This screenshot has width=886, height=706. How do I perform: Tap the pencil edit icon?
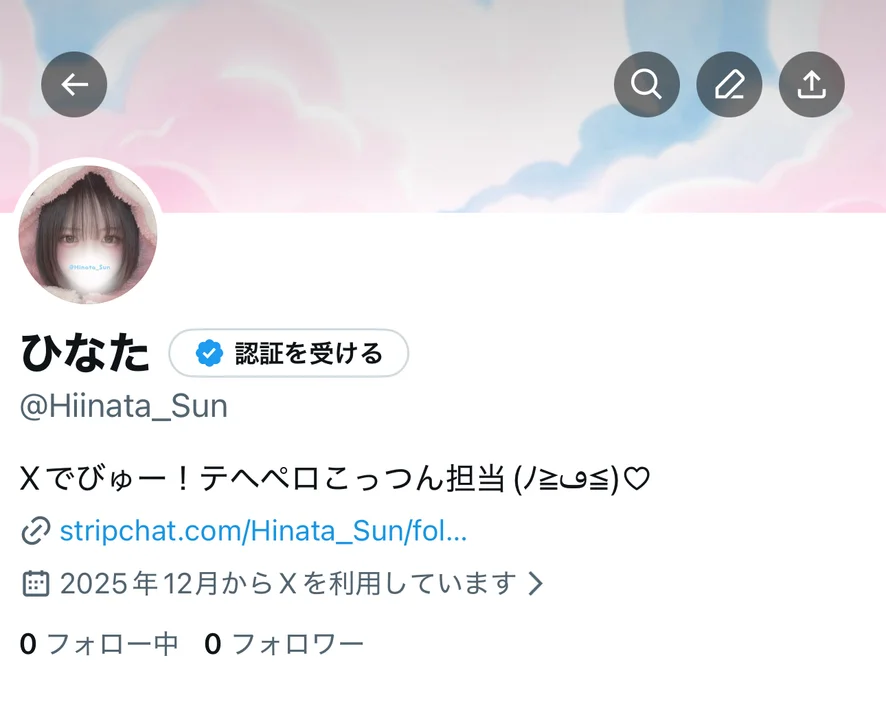coord(729,85)
